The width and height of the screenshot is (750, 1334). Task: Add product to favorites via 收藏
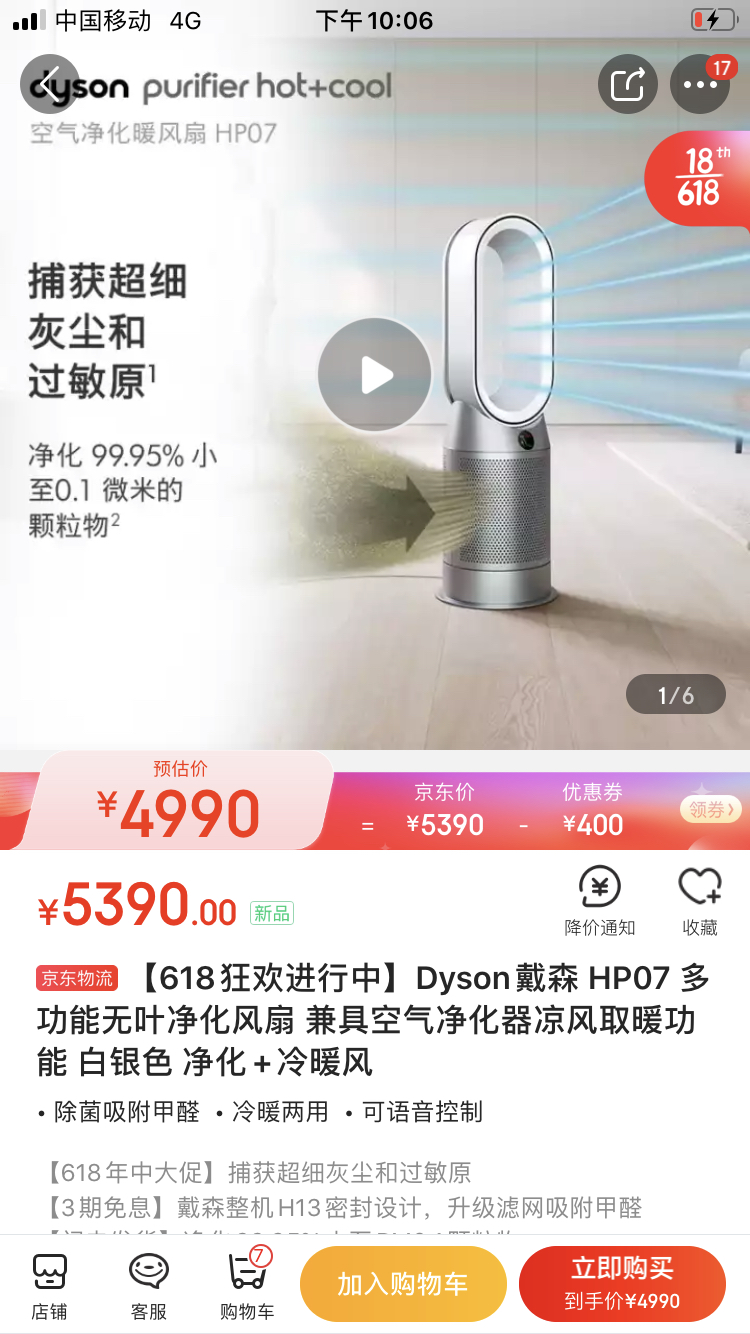(700, 900)
